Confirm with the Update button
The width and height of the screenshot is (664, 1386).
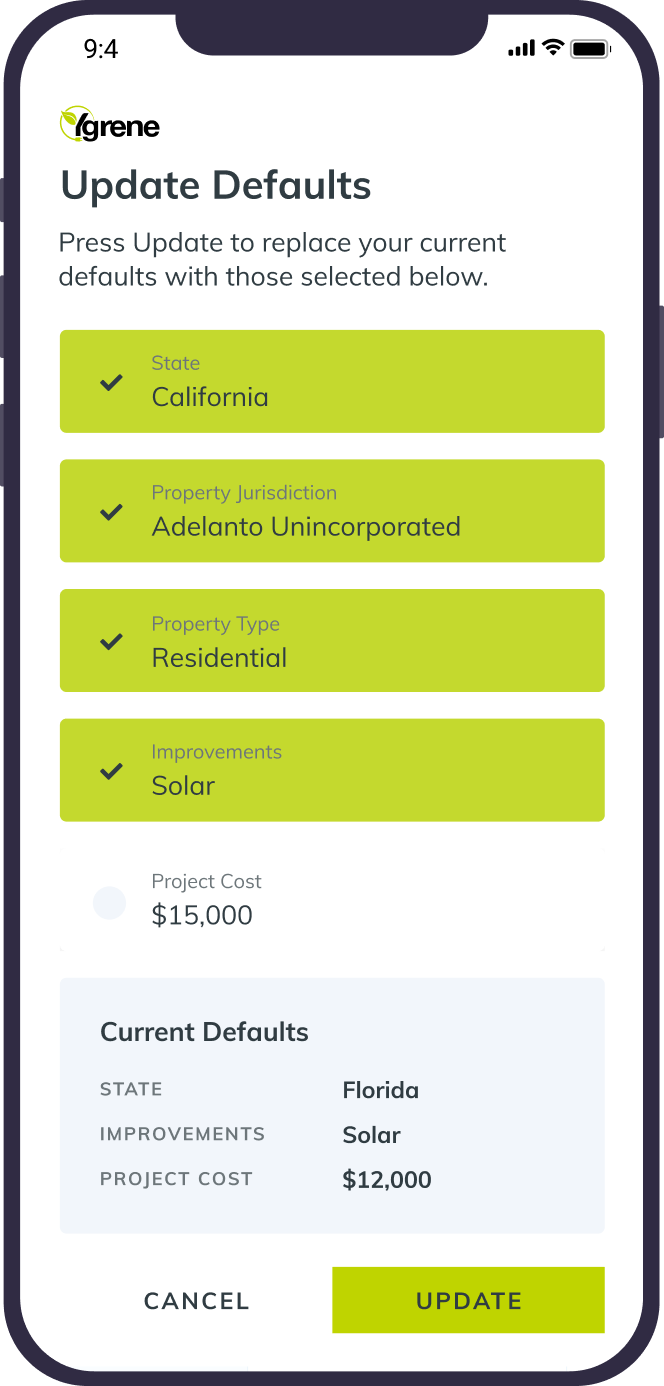coord(468,1300)
